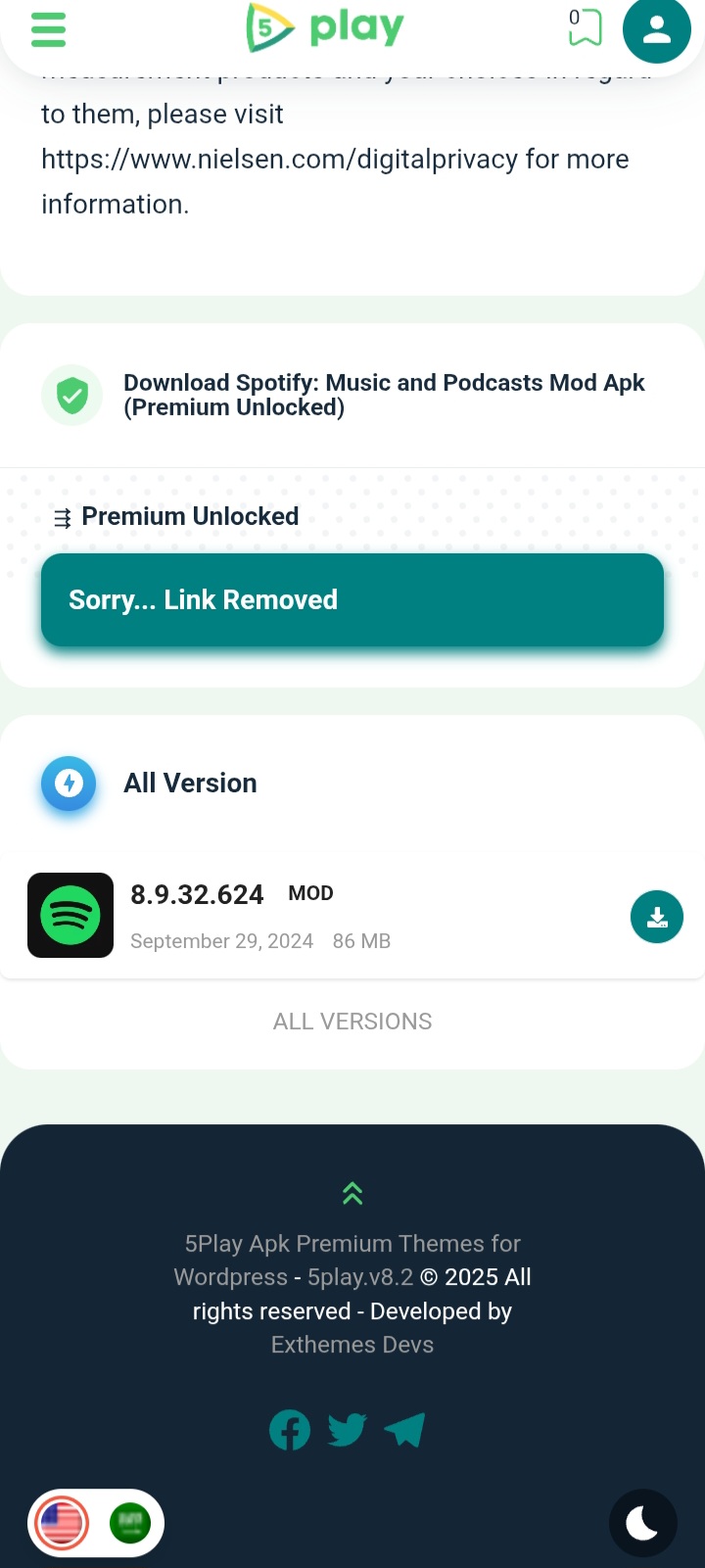Open the user profile button
705x1568 pixels.
tap(657, 29)
